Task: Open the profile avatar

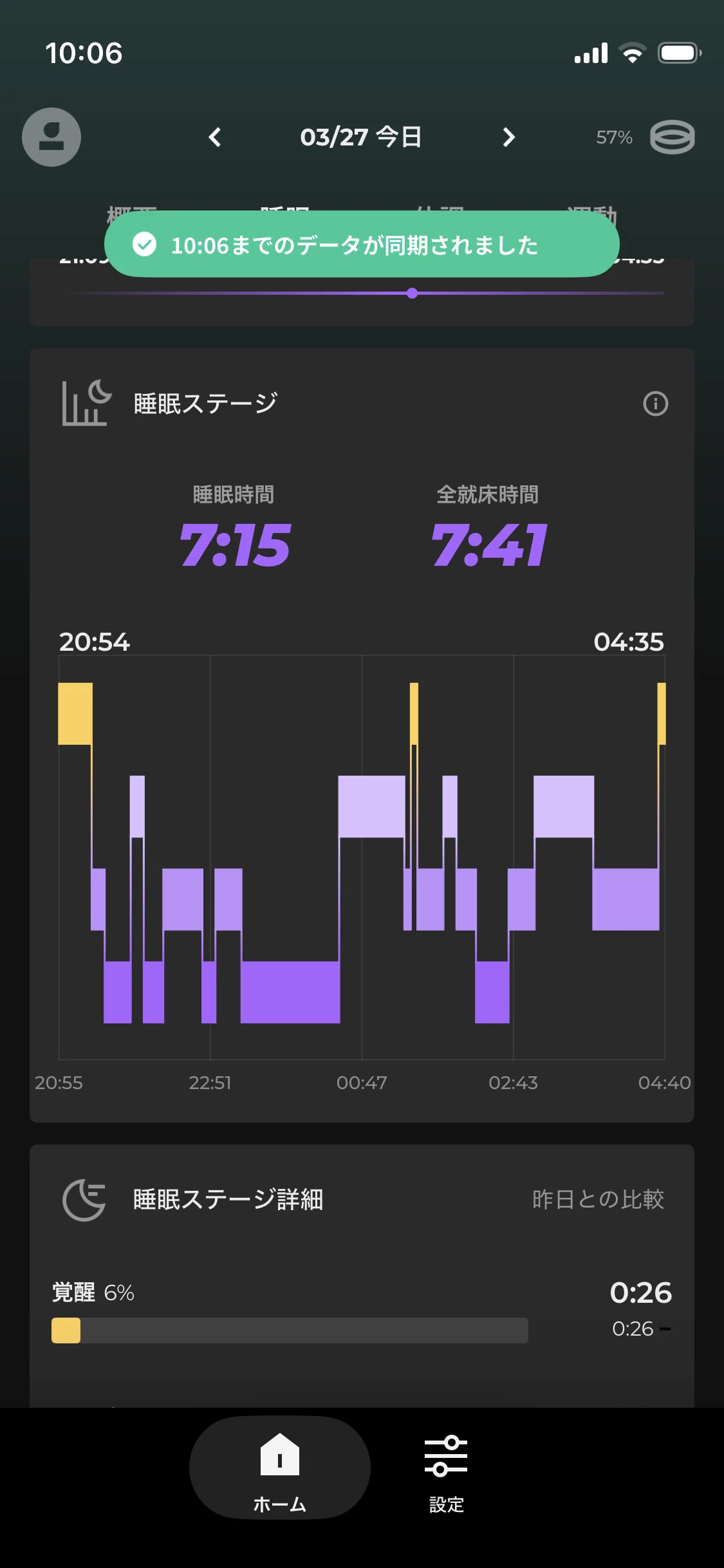Action: [x=51, y=137]
